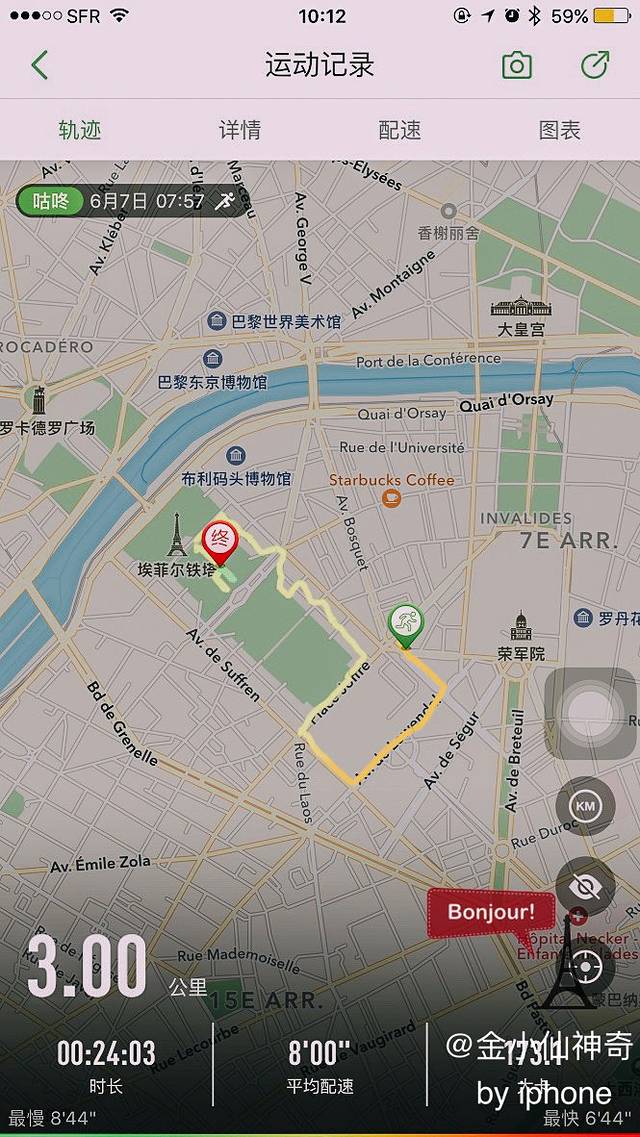This screenshot has height=1137, width=640.
Task: Tap the red finish marker 终
Action: pos(219,541)
